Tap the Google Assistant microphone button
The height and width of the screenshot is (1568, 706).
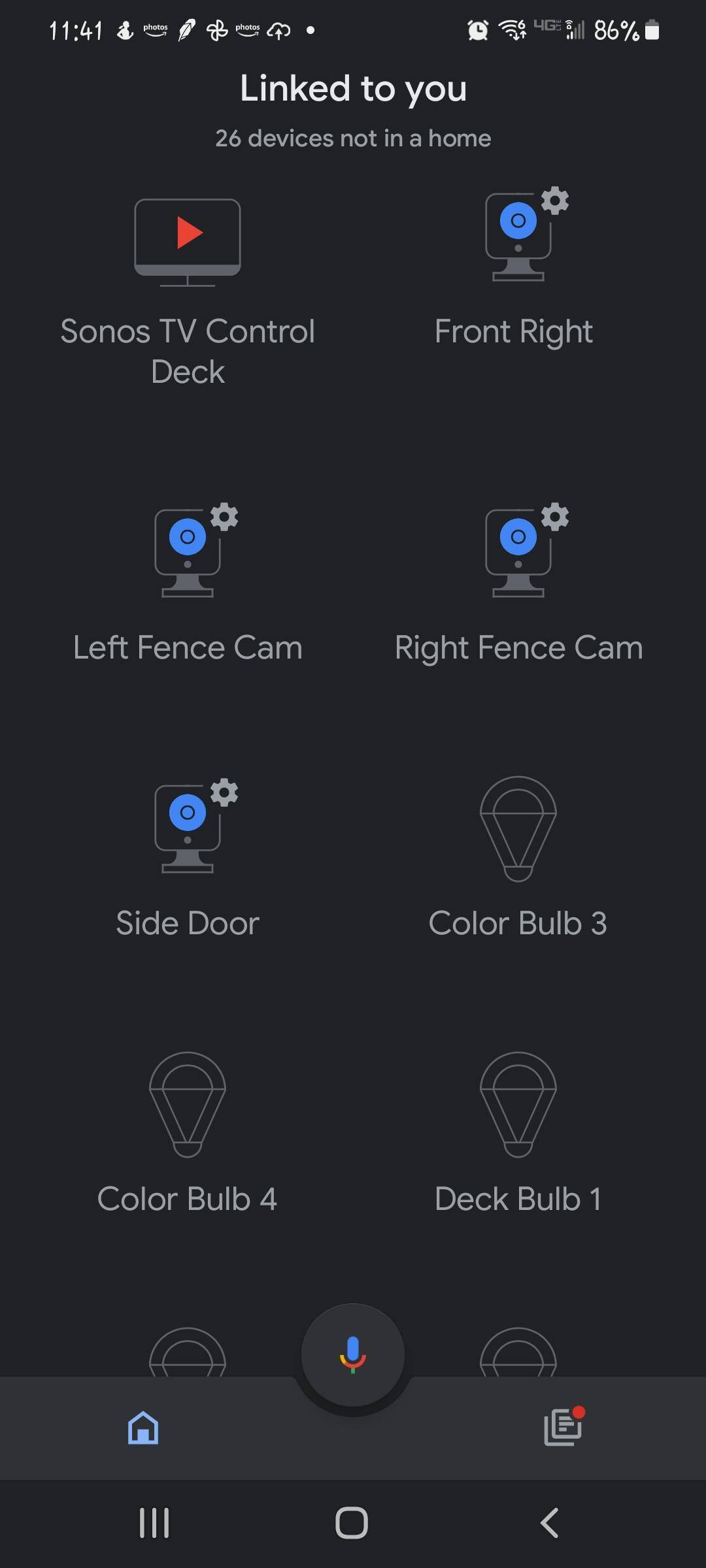[353, 1354]
